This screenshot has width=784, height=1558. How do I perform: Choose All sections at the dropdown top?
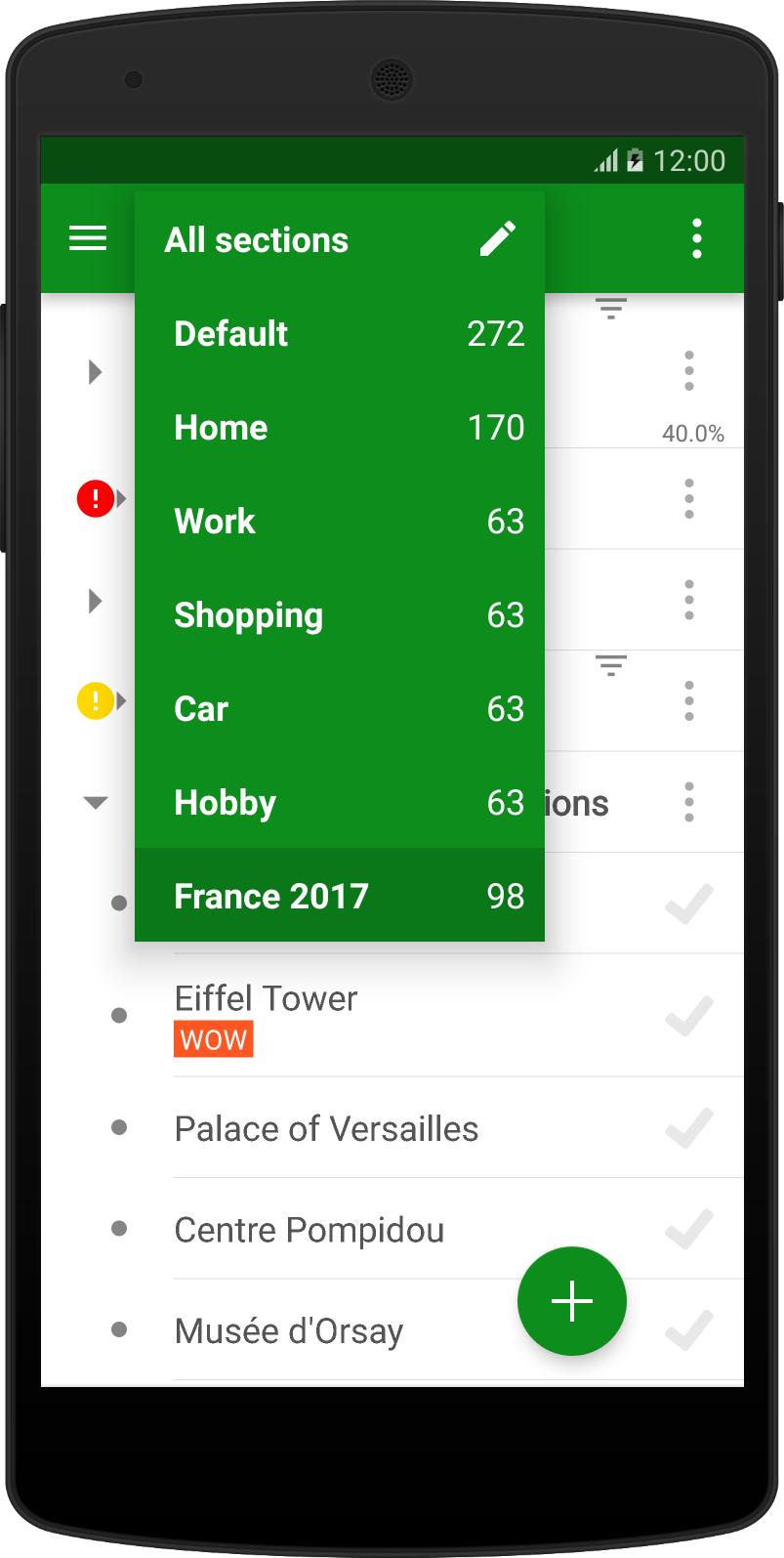pyautogui.click(x=256, y=238)
